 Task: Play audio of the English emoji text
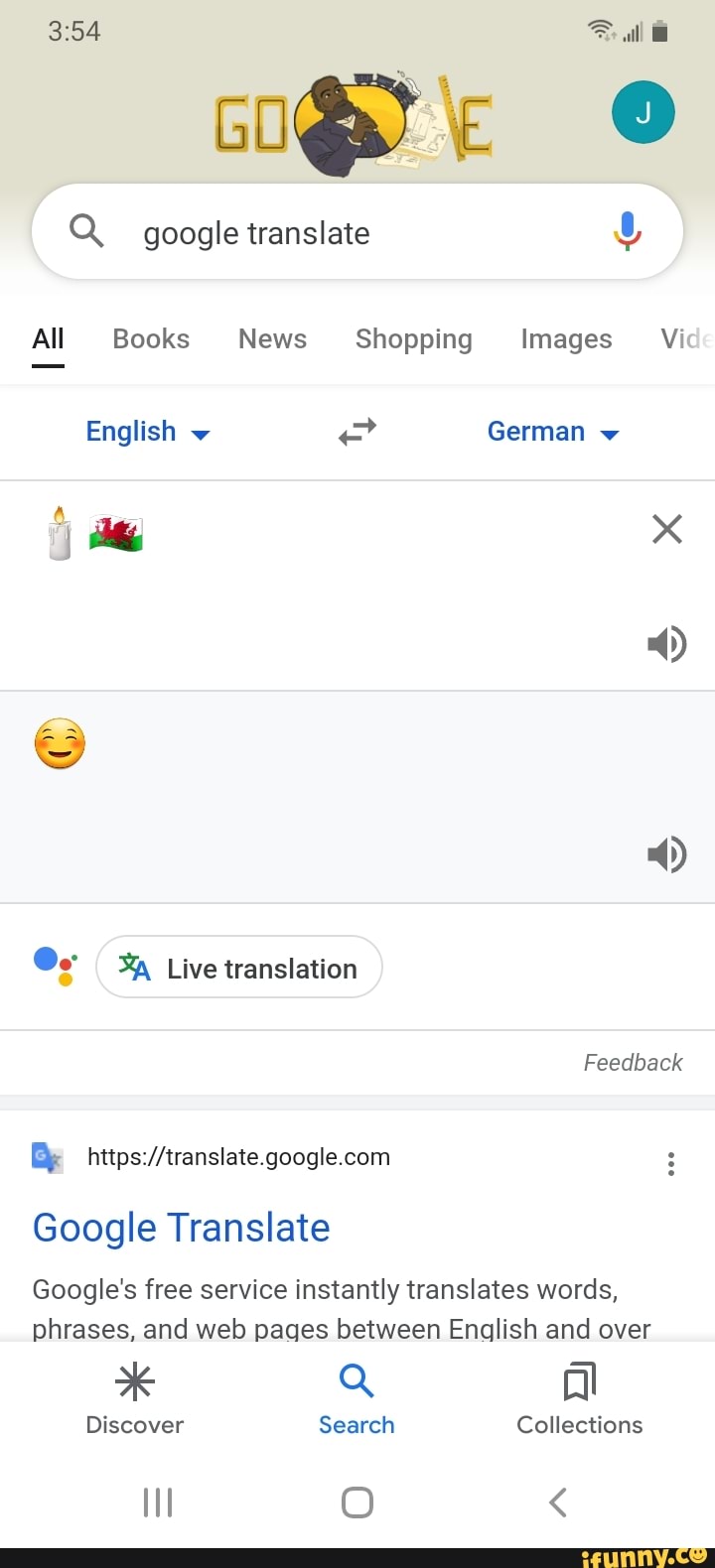tap(666, 643)
